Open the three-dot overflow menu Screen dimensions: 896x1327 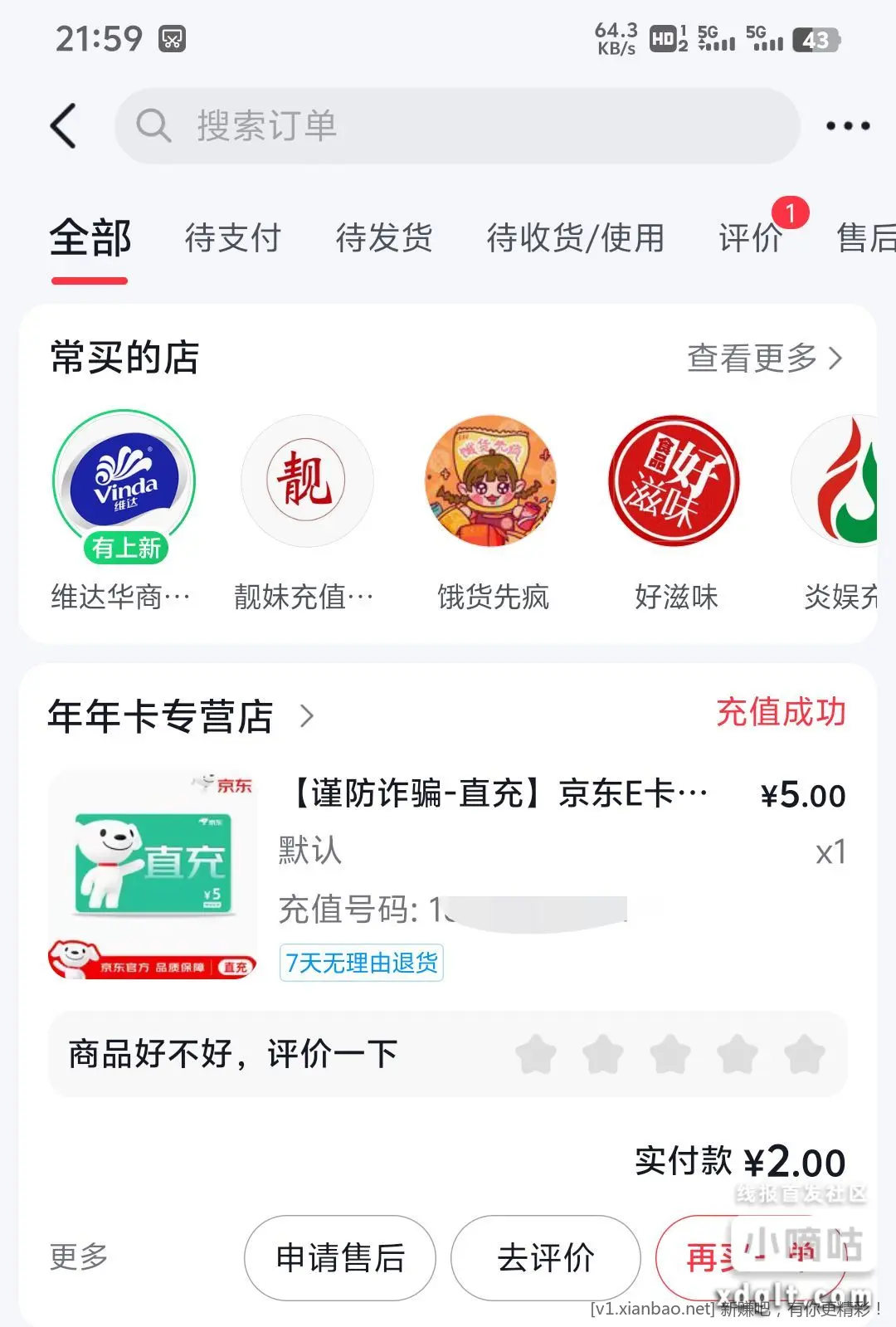(x=847, y=126)
